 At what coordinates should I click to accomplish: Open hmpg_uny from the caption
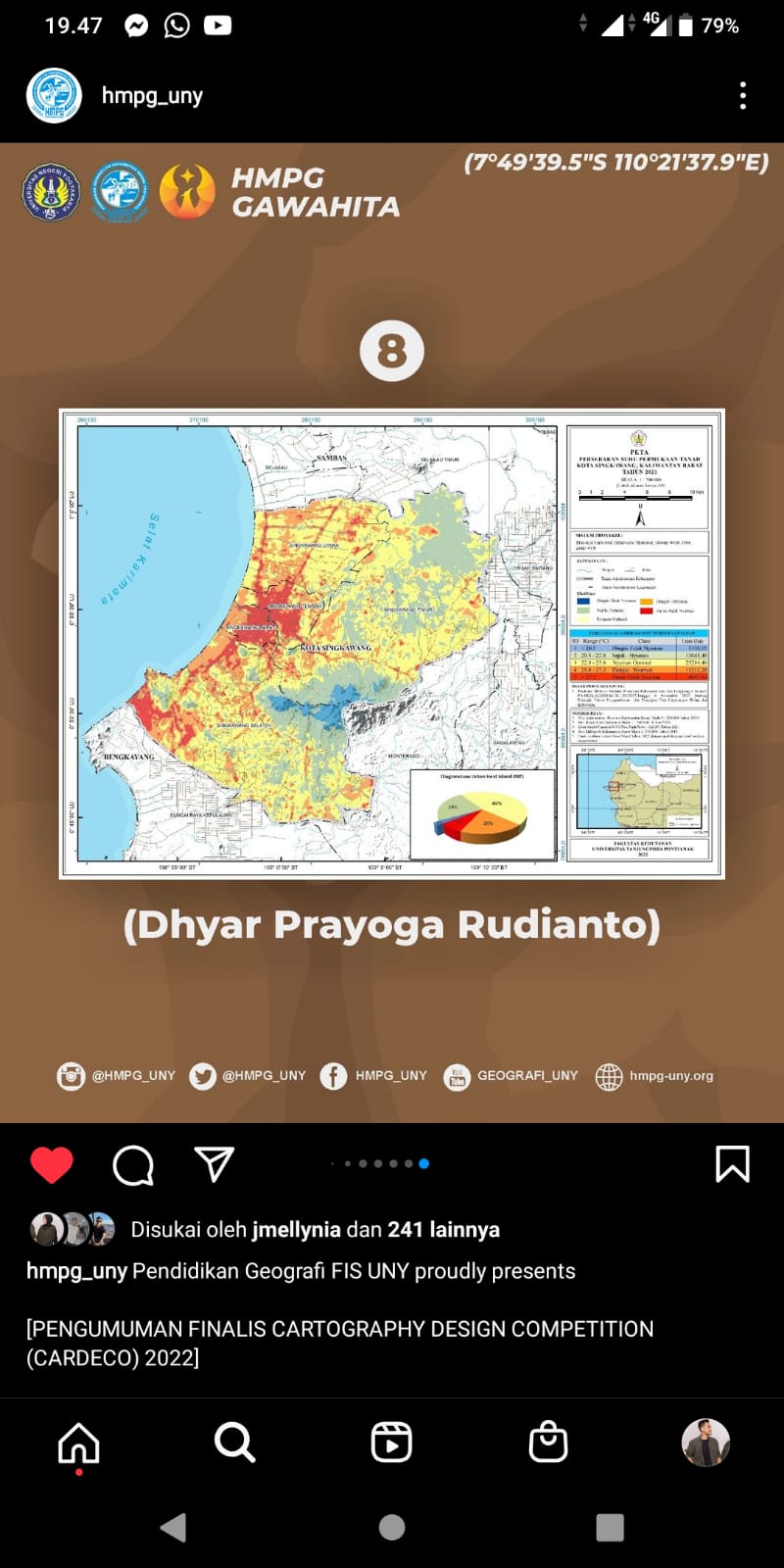76,1271
